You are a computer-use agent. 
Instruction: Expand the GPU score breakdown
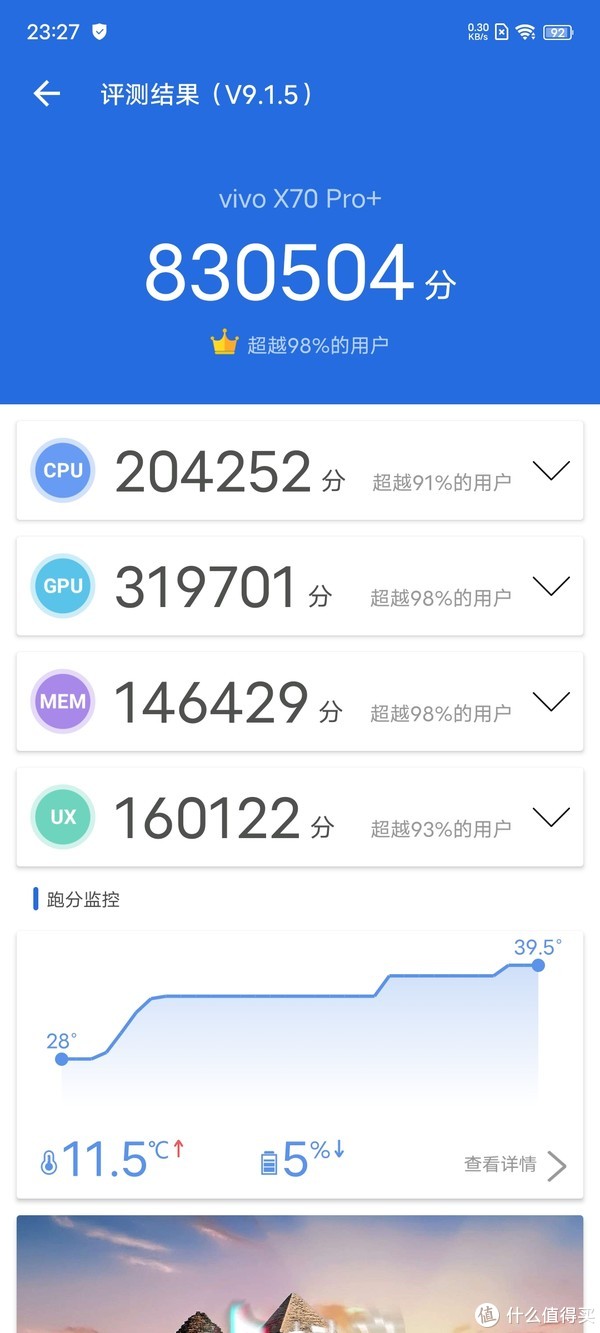coord(551,586)
